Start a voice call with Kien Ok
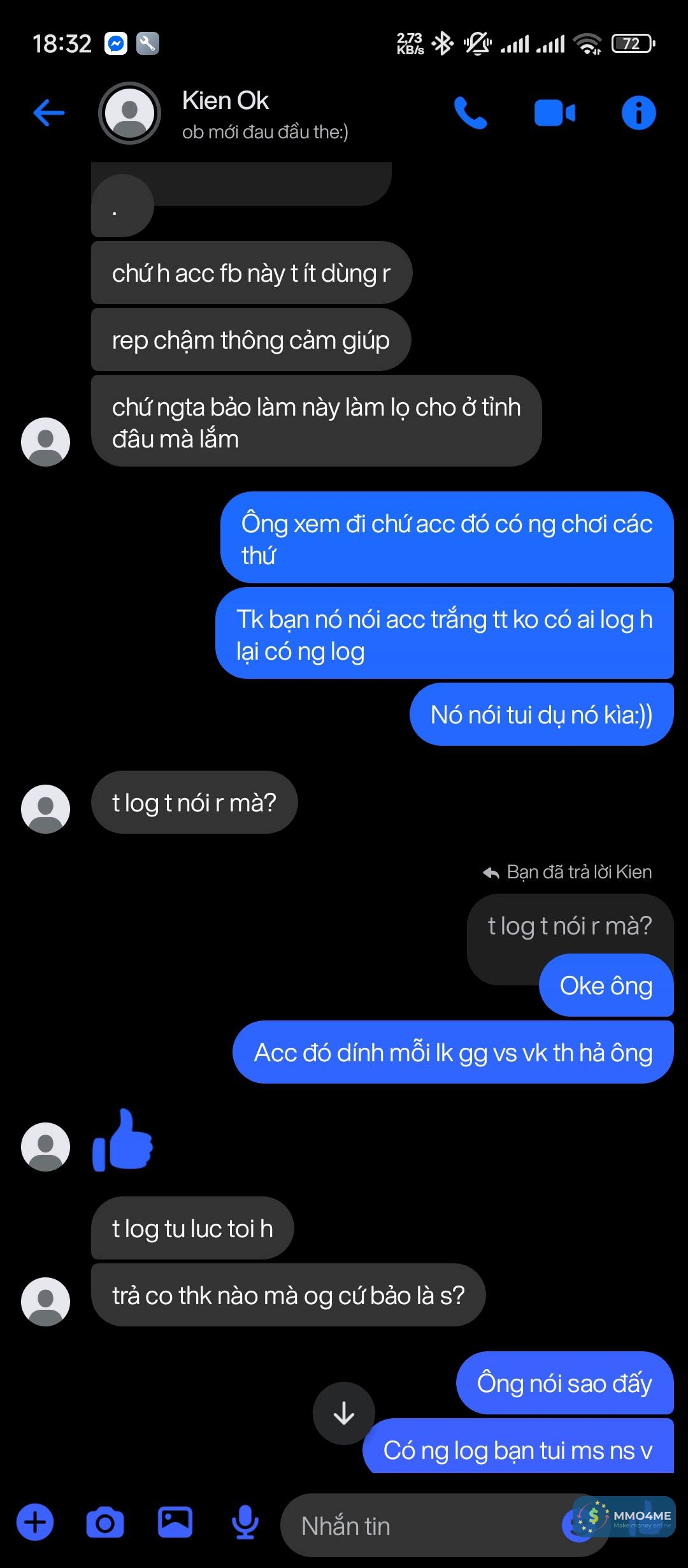Screen dimensions: 688x1568 point(470,113)
